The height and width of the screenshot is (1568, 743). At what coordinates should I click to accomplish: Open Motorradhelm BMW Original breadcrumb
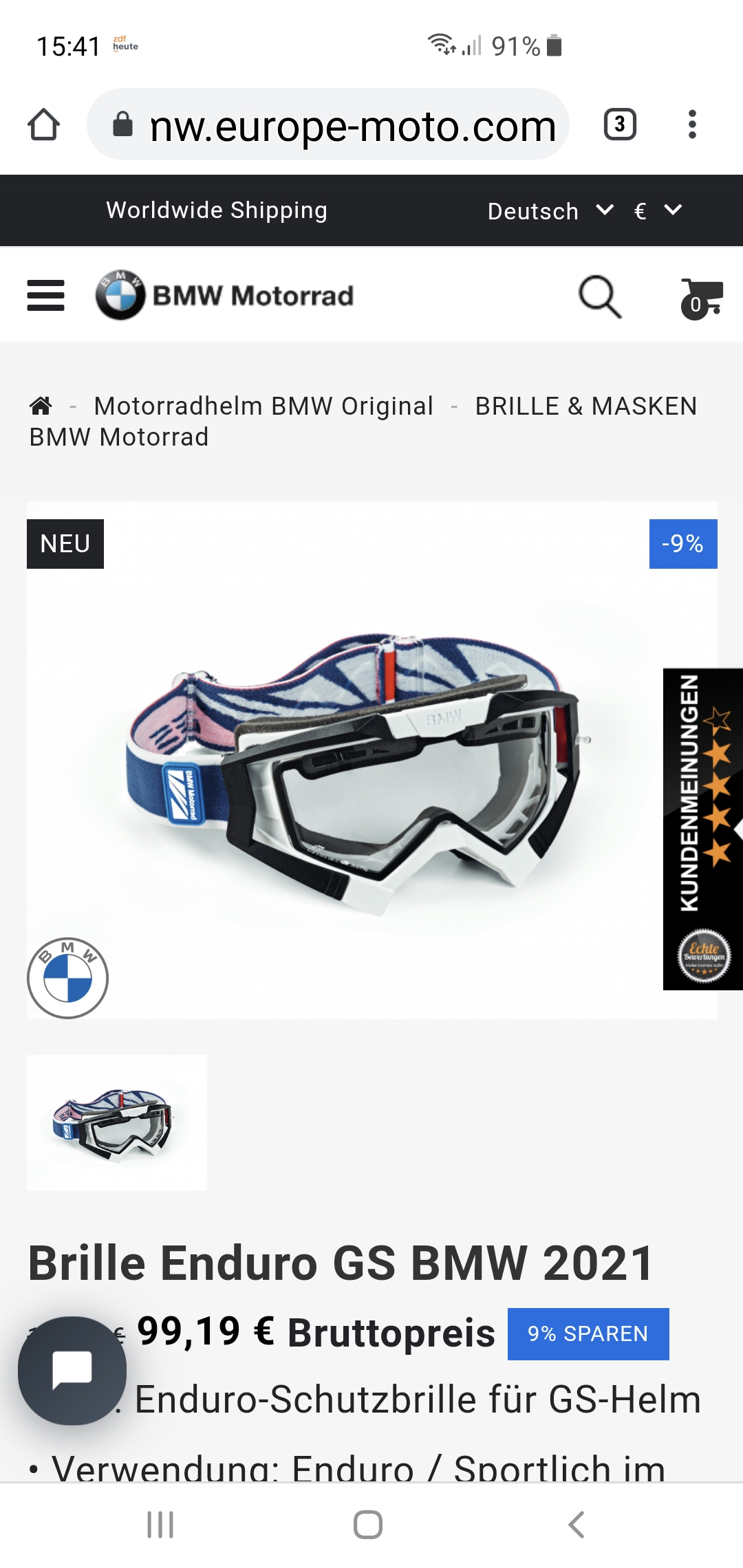click(x=263, y=406)
